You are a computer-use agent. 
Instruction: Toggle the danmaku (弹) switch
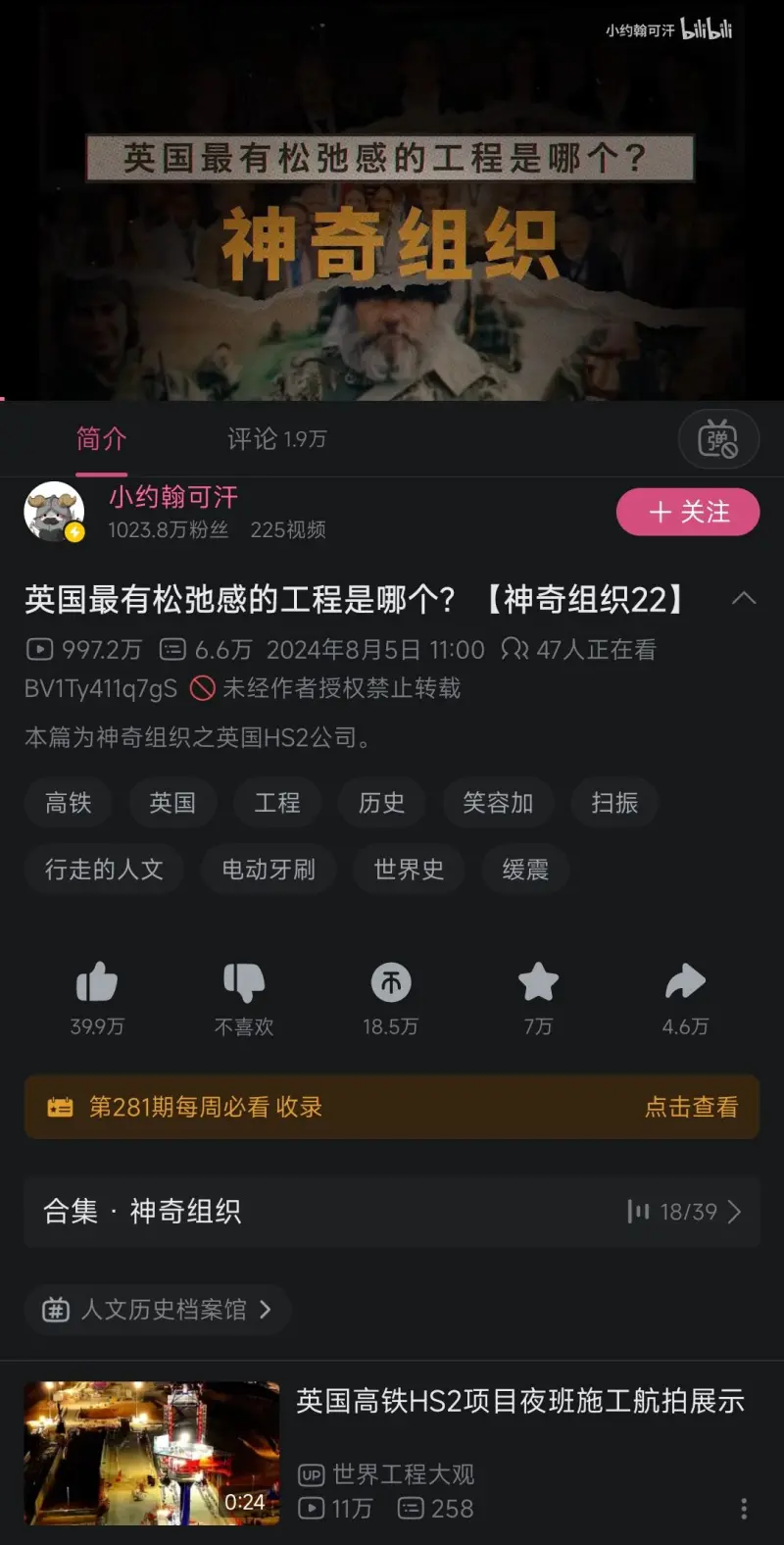(718, 440)
